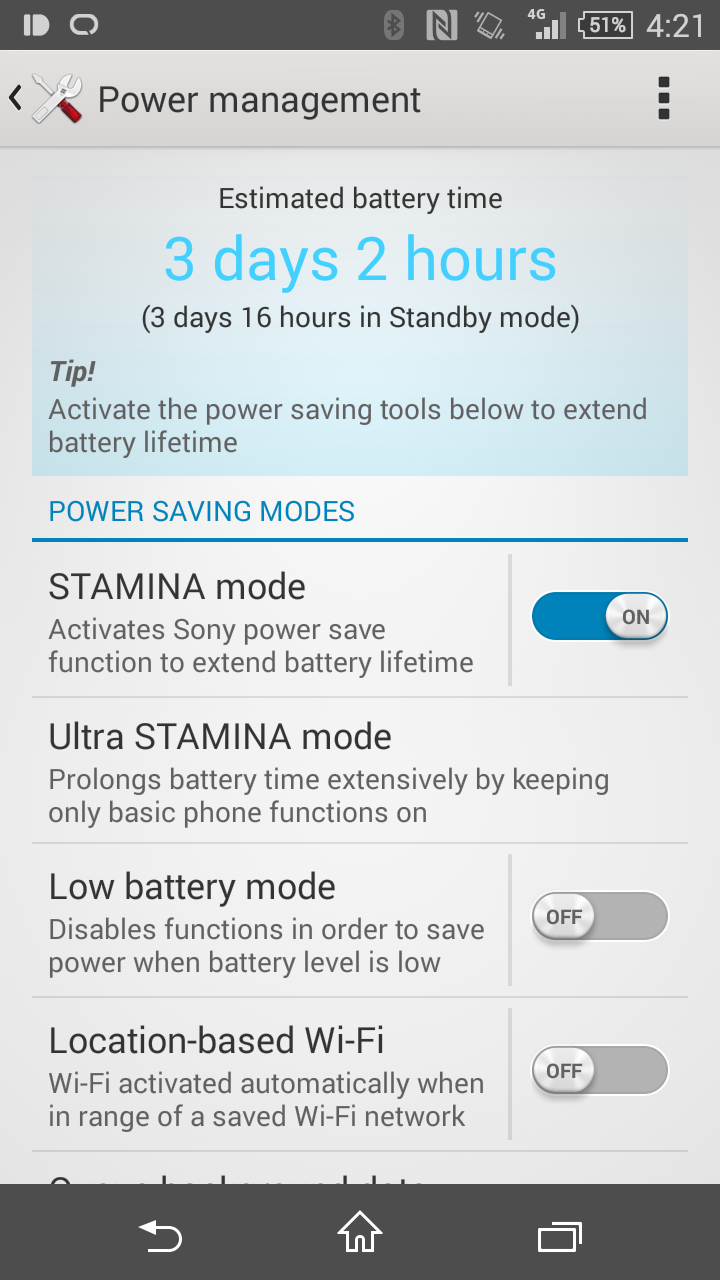Tap the system home button

tap(360, 1233)
